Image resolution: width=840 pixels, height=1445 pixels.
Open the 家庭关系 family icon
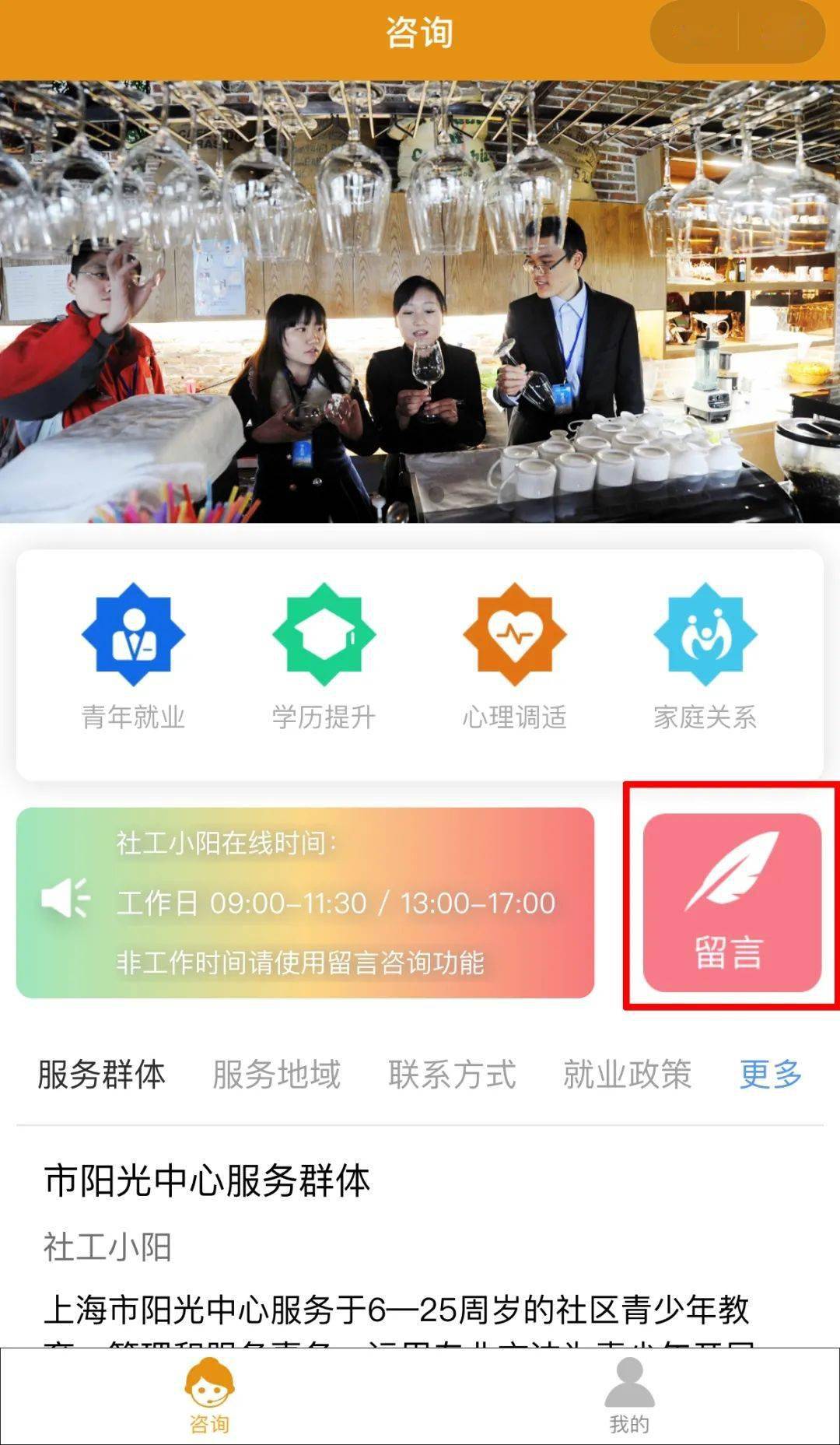pos(704,634)
